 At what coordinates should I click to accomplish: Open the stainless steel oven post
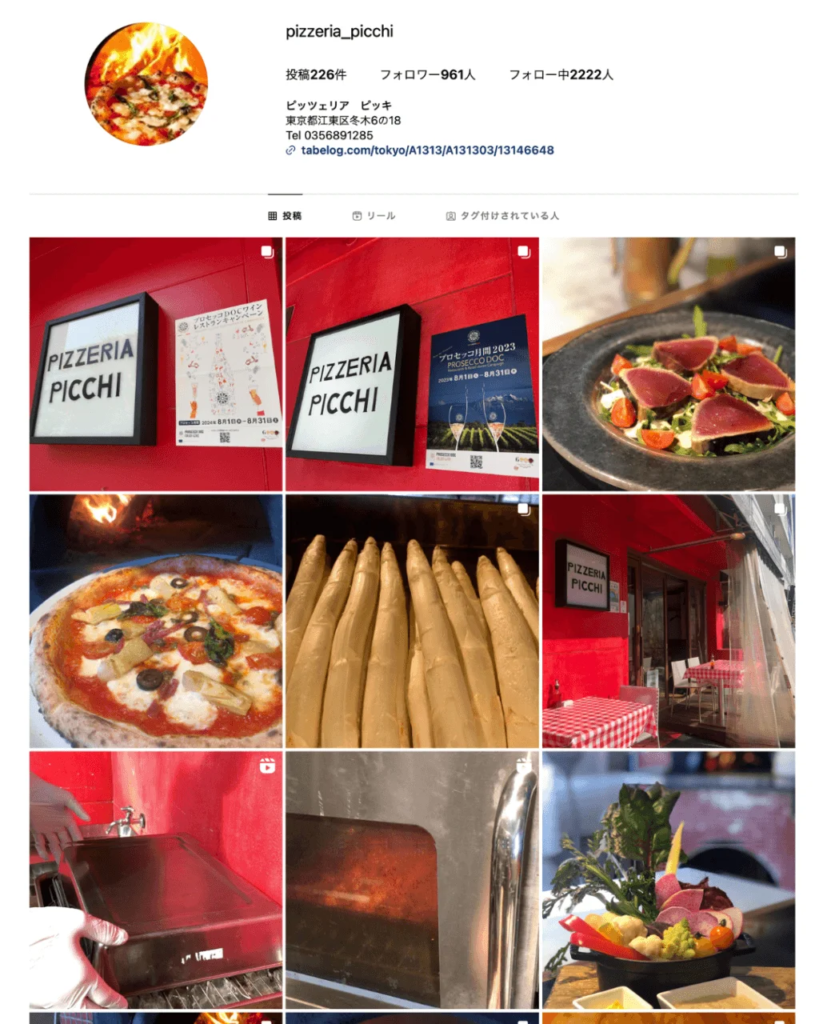tap(411, 879)
